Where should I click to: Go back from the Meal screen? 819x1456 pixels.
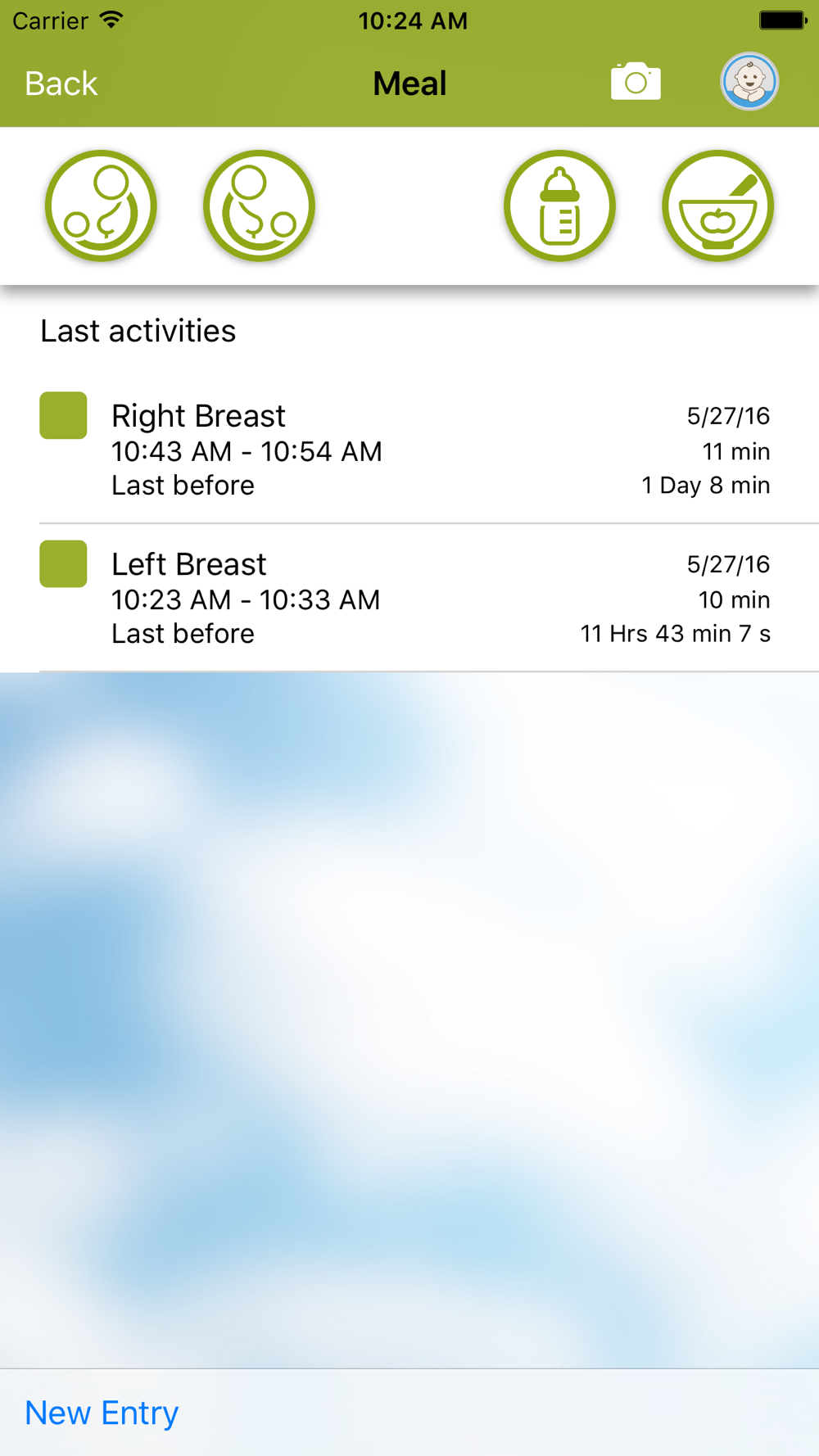point(61,84)
